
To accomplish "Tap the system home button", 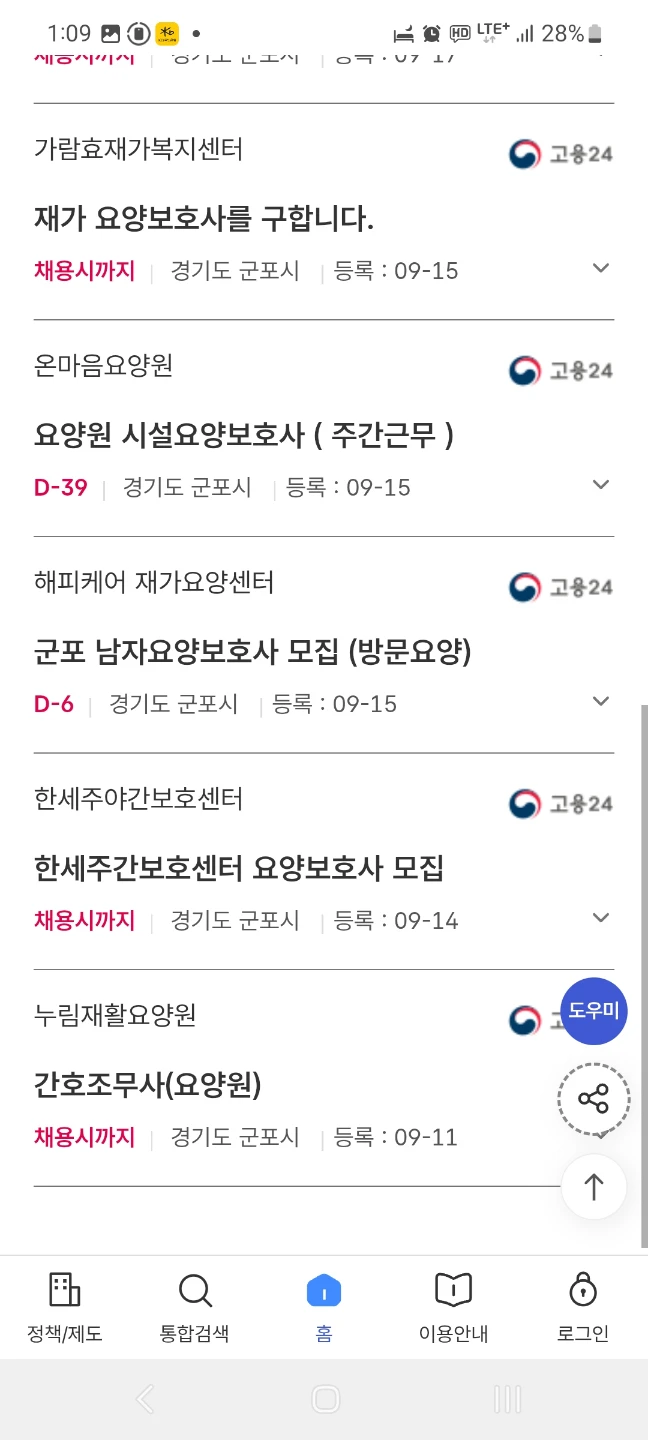I will [x=325, y=1399].
